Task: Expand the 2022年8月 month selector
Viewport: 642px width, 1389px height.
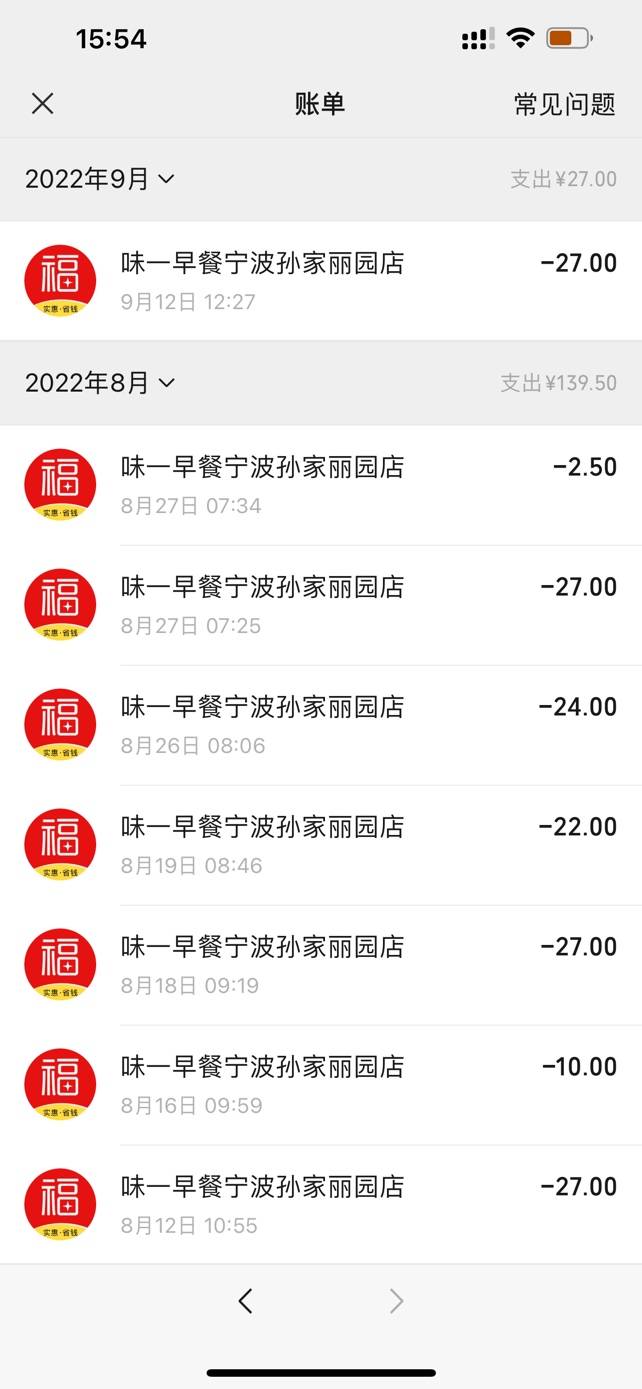Action: coord(100,383)
